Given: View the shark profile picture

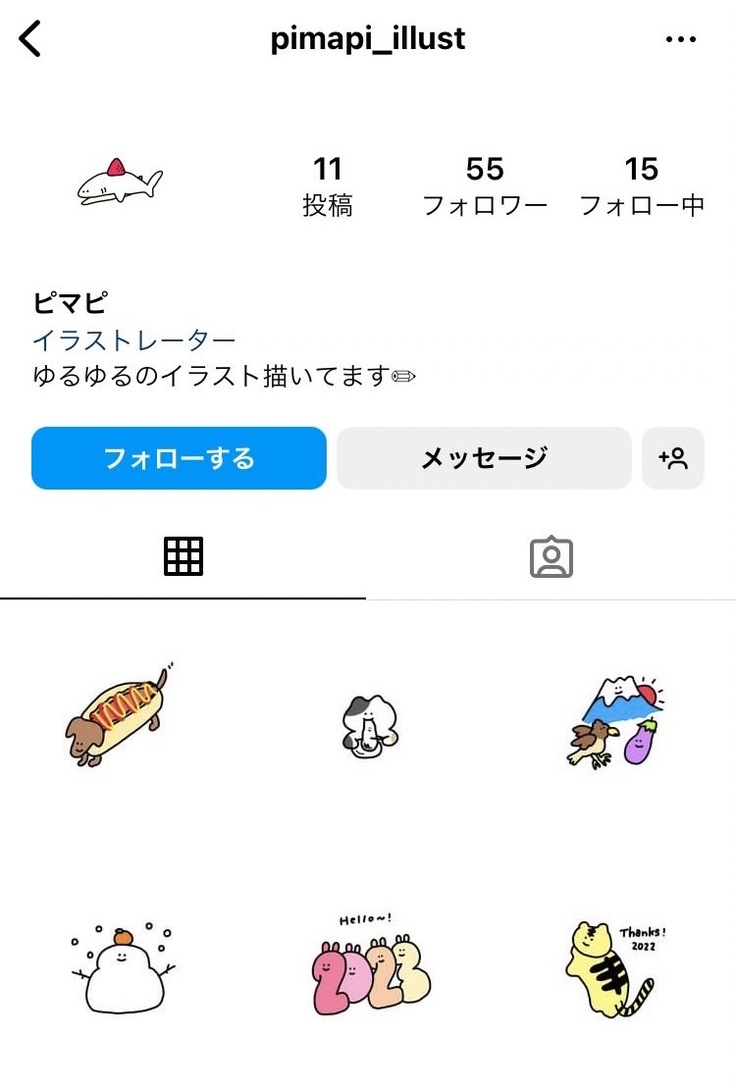Looking at the screenshot, I should (x=120, y=183).
